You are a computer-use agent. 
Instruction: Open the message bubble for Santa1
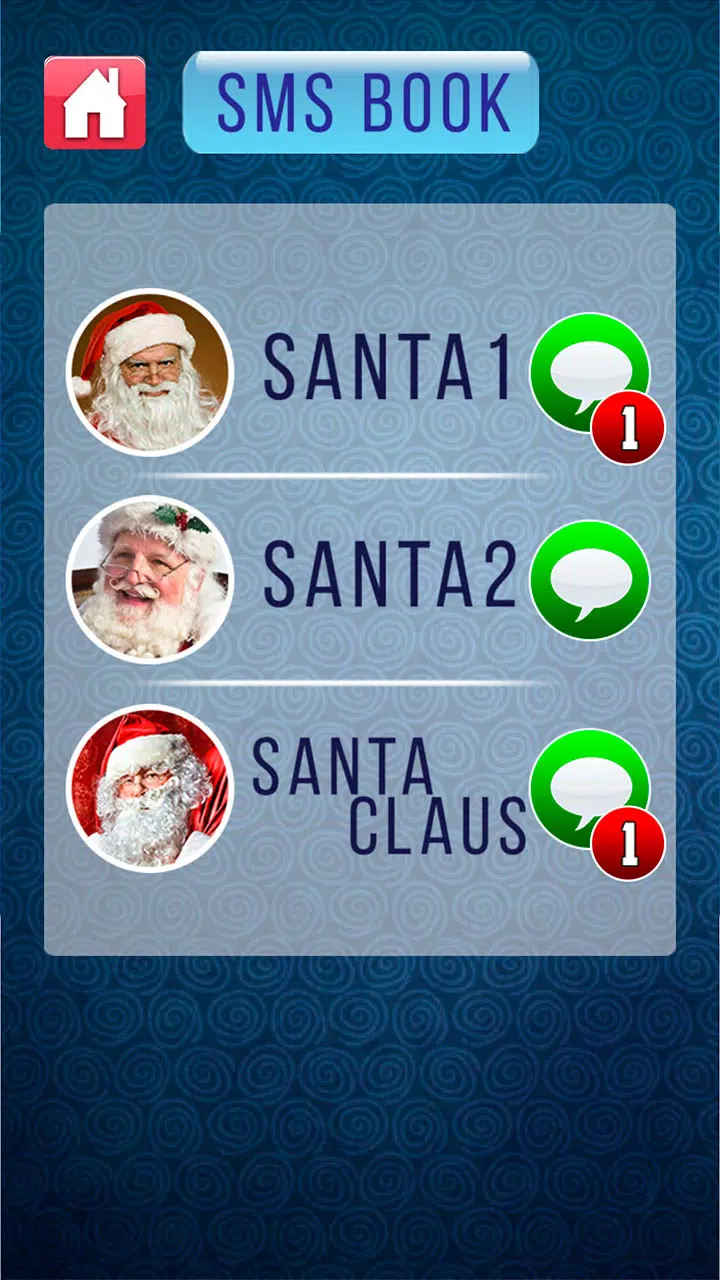click(x=590, y=373)
